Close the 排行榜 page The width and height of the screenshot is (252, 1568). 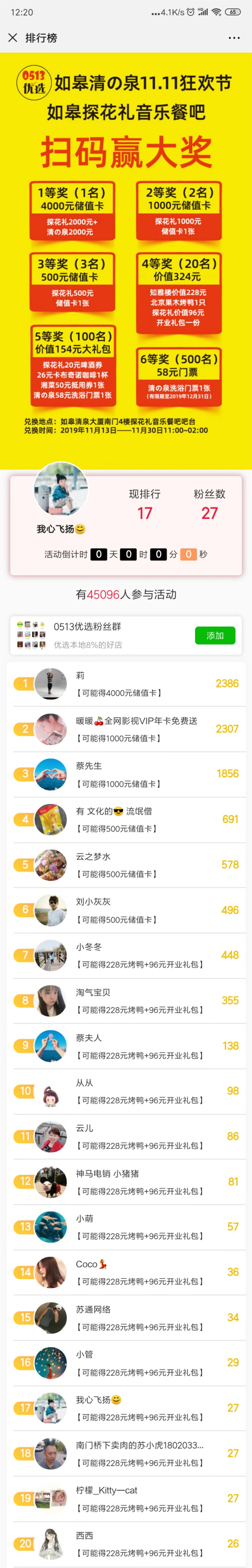point(13,38)
